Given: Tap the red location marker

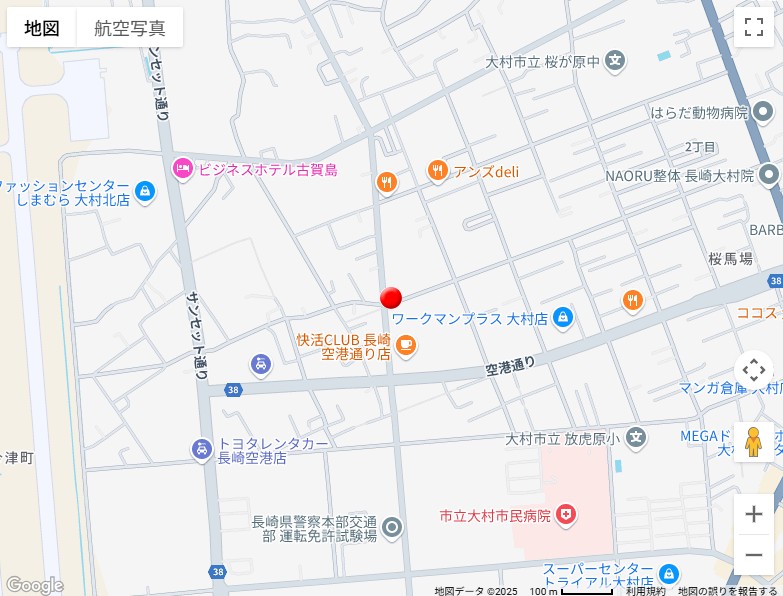Looking at the screenshot, I should coord(391,297).
